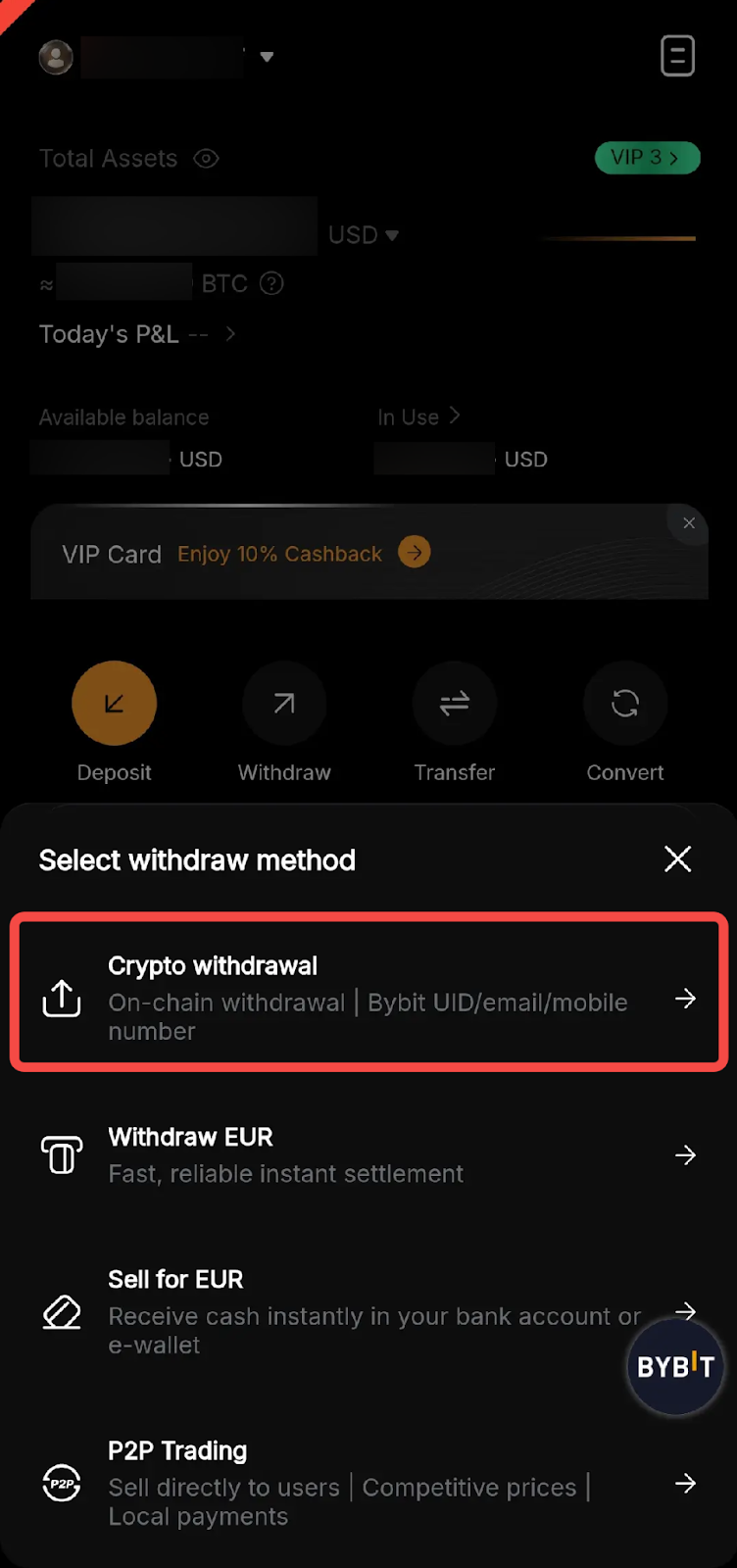
Task: Open the account switcher dropdown
Action: point(267,57)
